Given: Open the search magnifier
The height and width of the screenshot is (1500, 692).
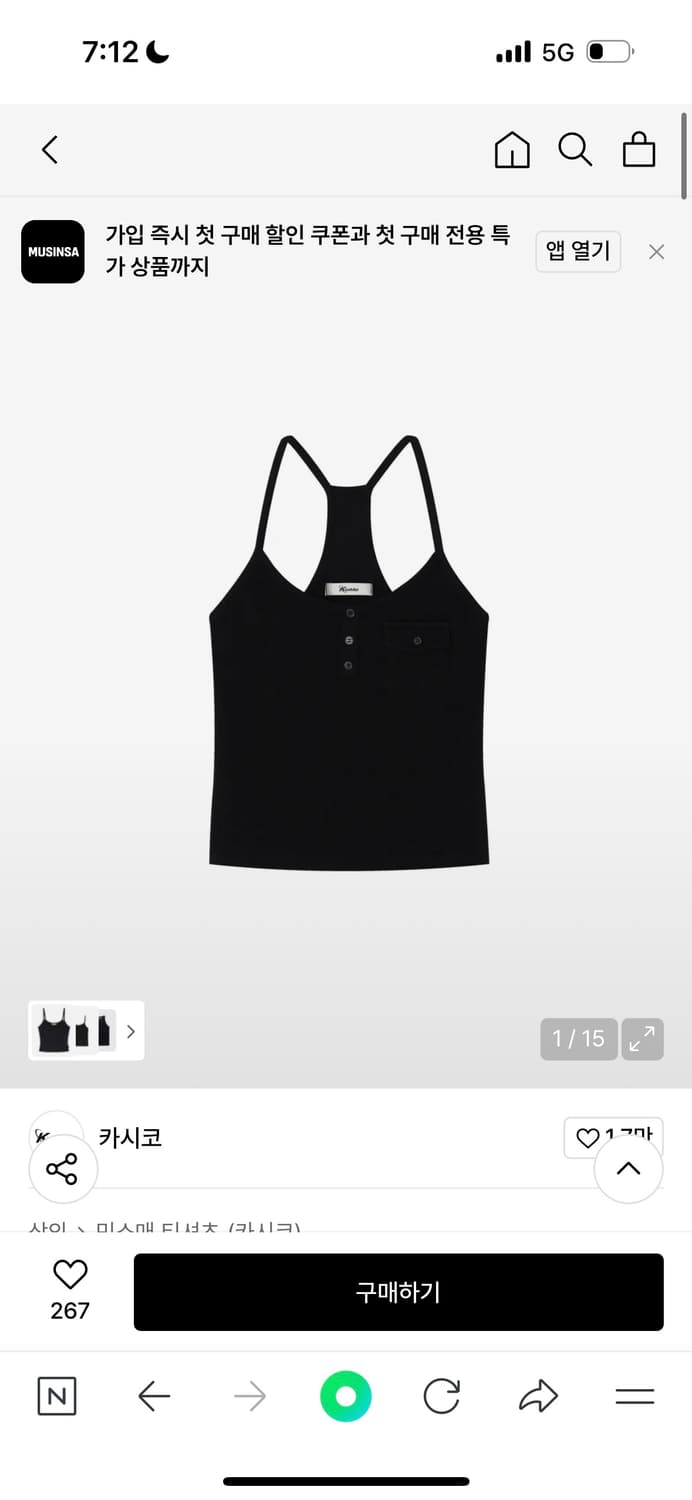Looking at the screenshot, I should pos(575,150).
